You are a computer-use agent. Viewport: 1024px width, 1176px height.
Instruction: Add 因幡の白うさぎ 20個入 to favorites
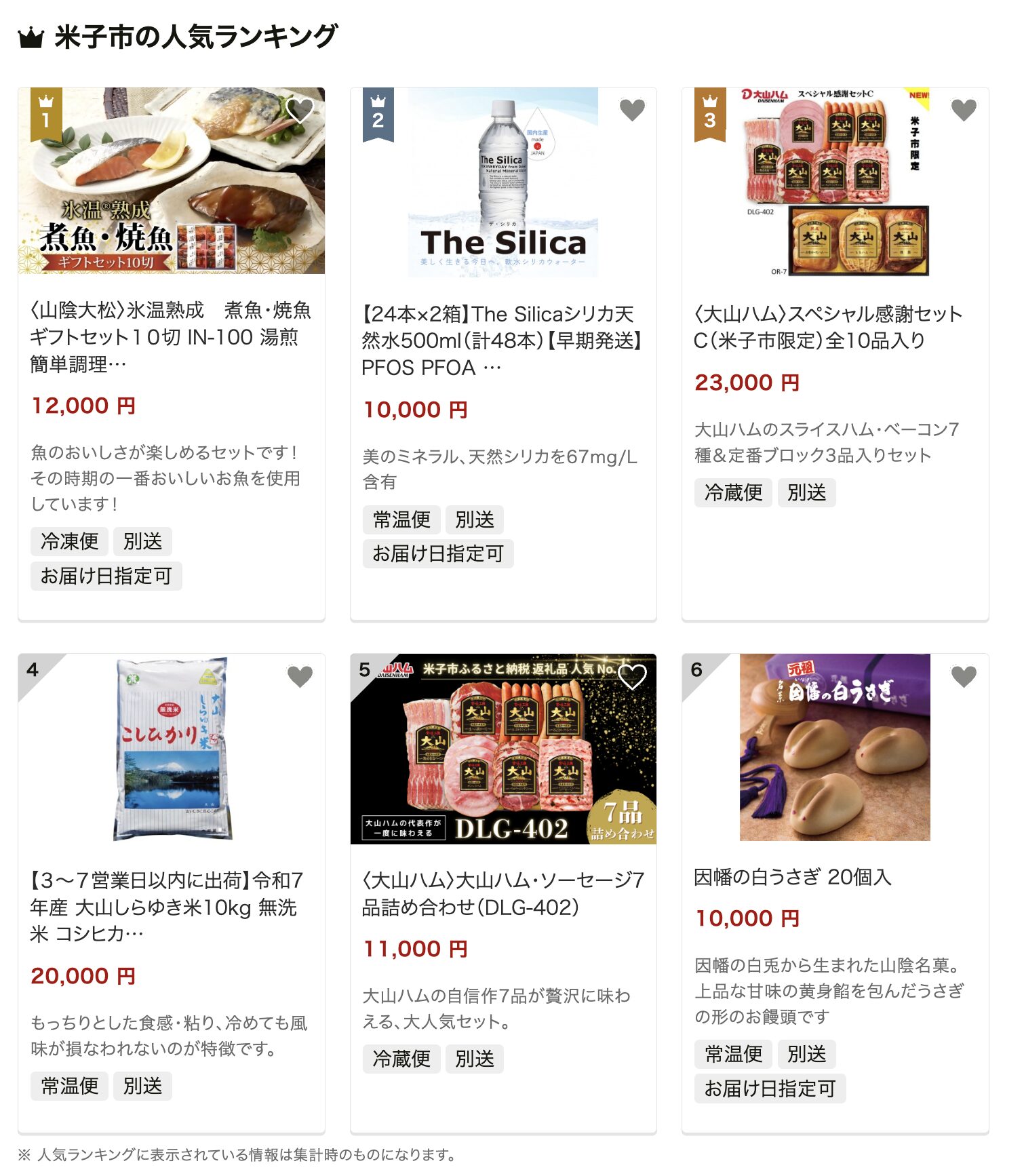(964, 676)
